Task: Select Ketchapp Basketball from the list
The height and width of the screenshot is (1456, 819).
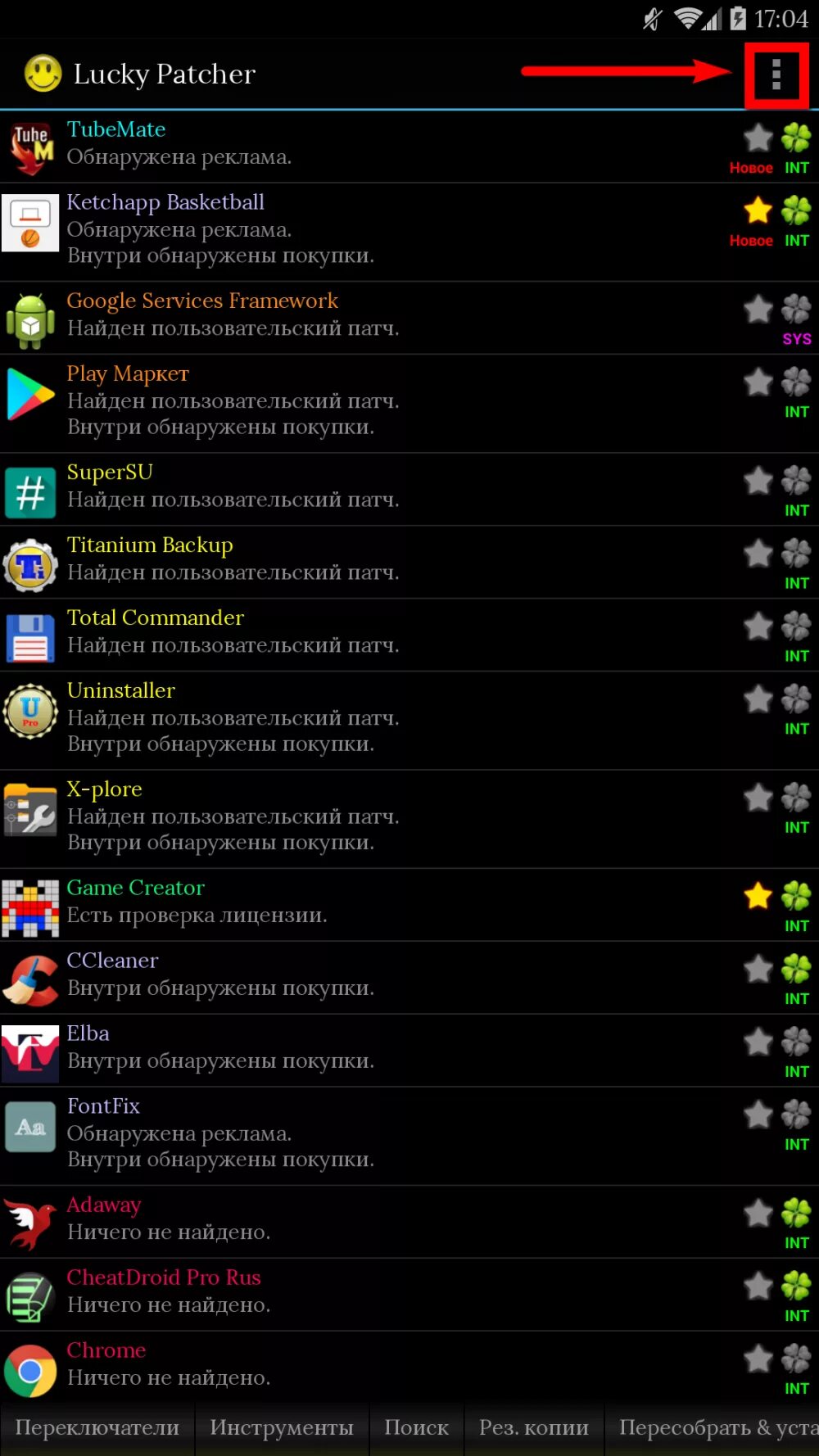Action: coord(409,233)
